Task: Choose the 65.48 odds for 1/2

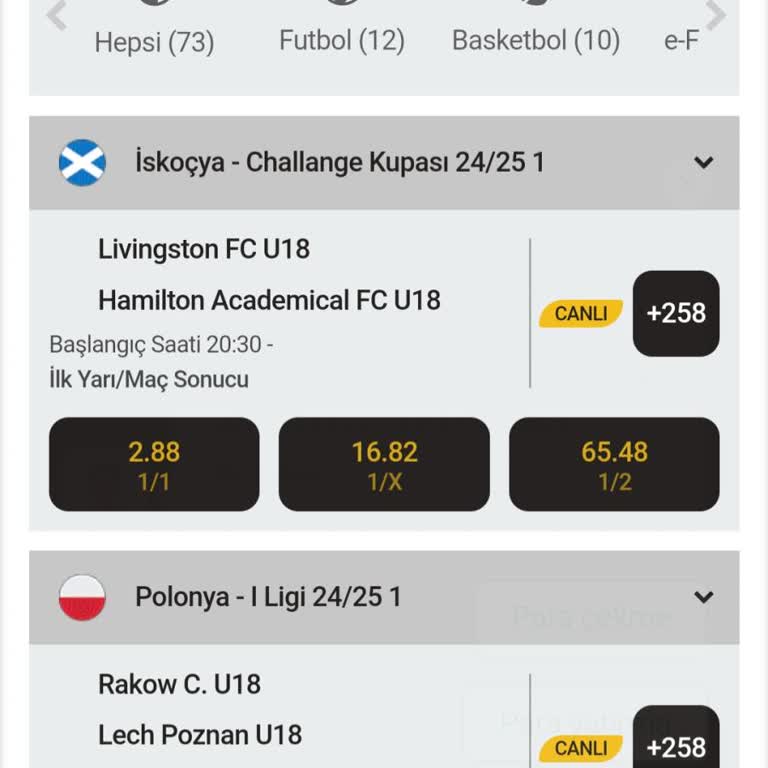Action: click(614, 464)
